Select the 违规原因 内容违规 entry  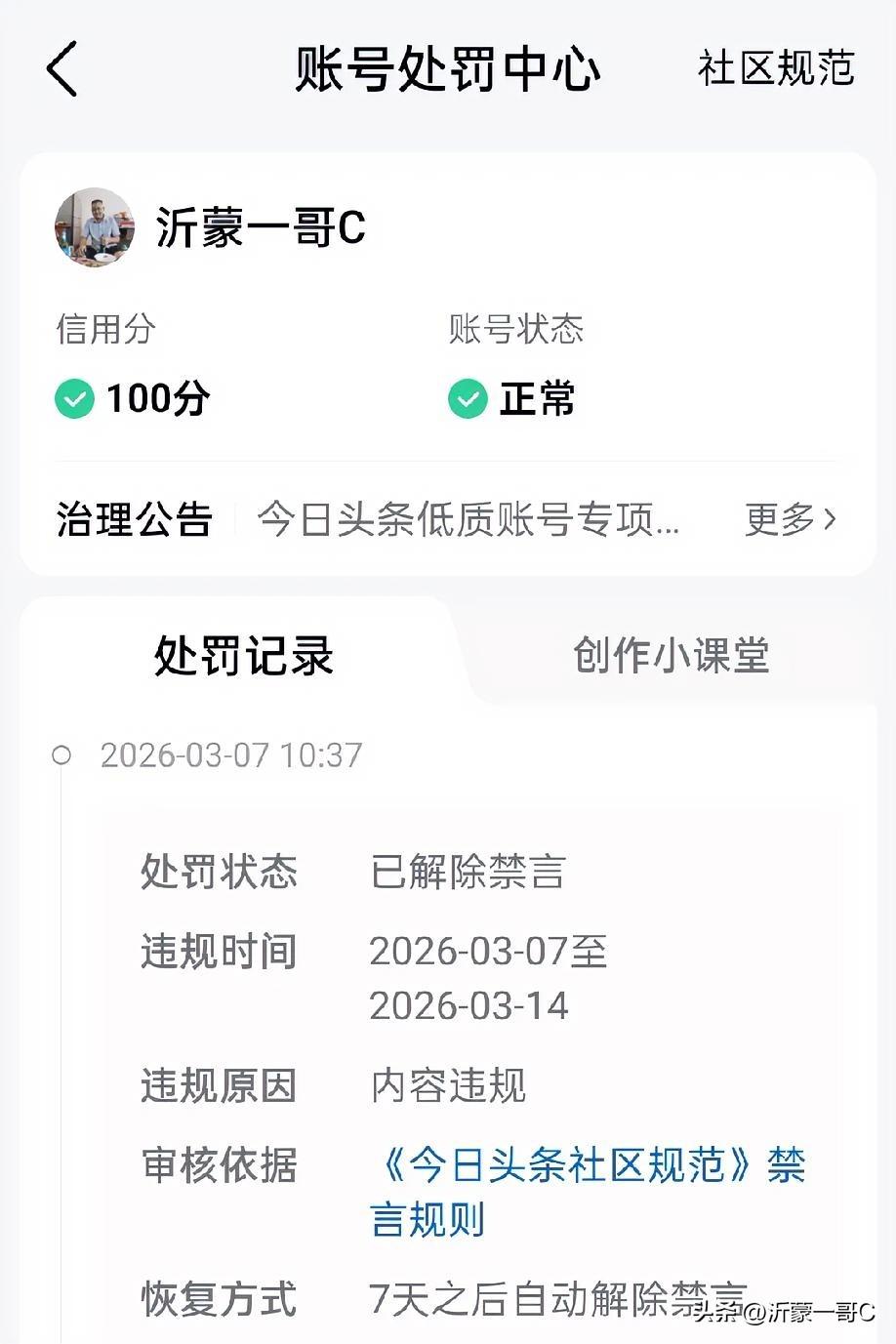pos(447,1085)
